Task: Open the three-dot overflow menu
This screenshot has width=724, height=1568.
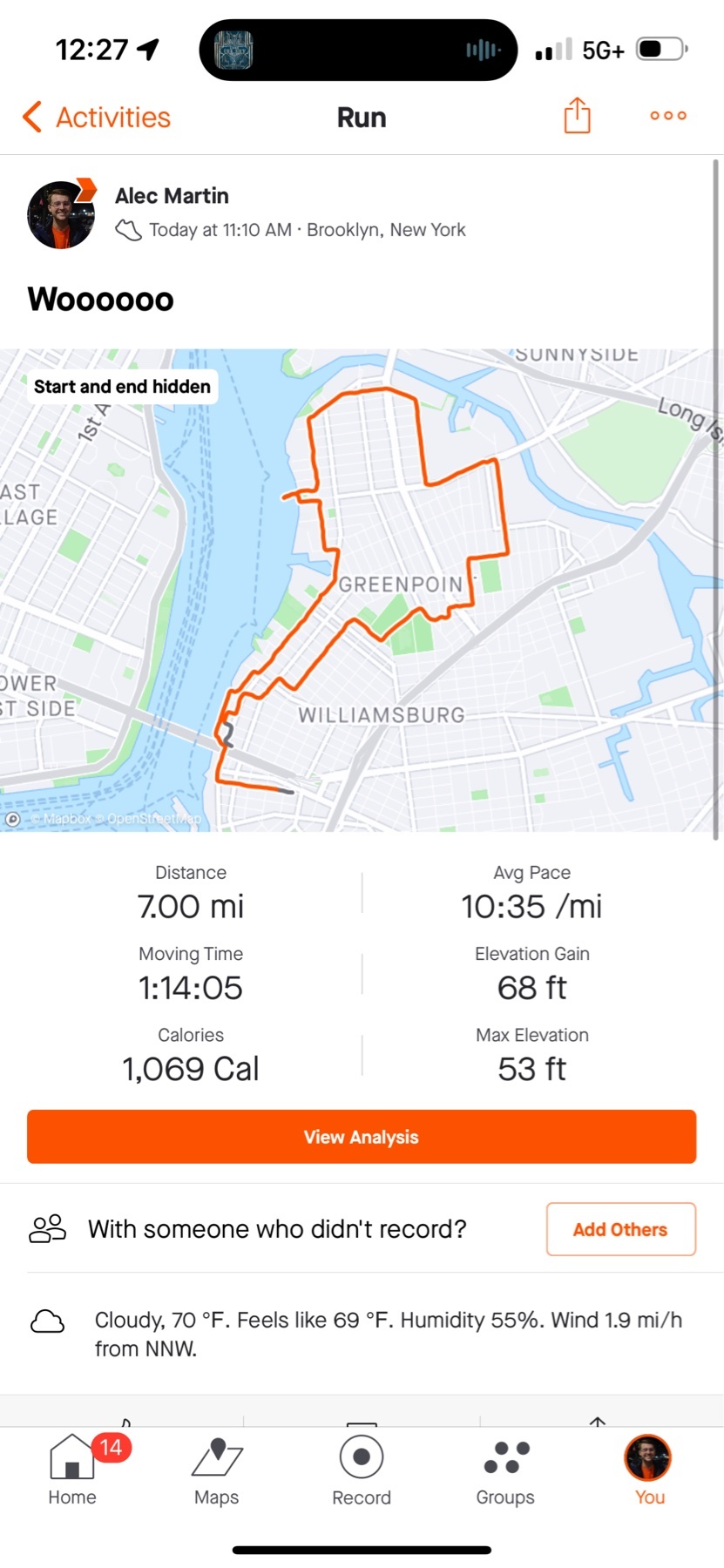Action: pos(668,116)
